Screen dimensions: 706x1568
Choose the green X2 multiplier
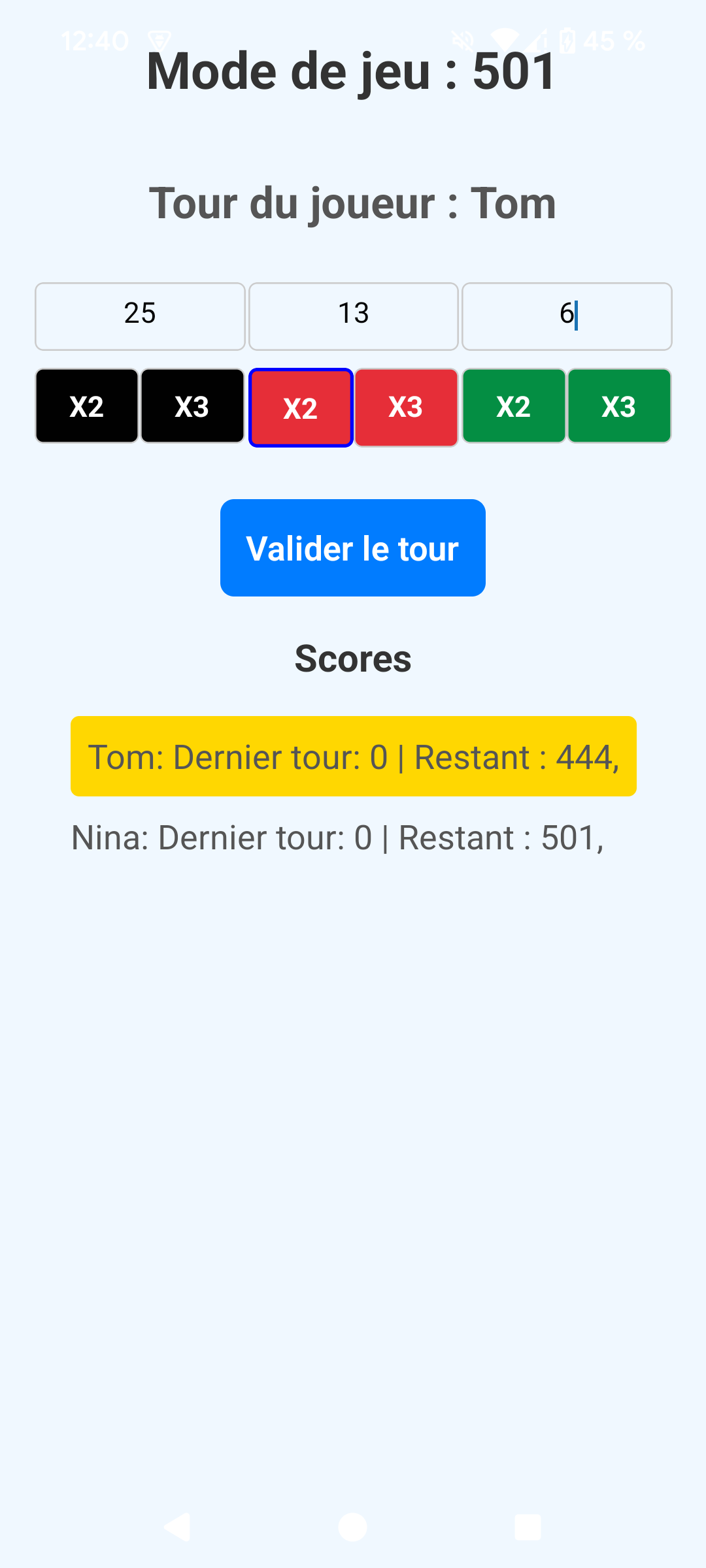coord(514,406)
